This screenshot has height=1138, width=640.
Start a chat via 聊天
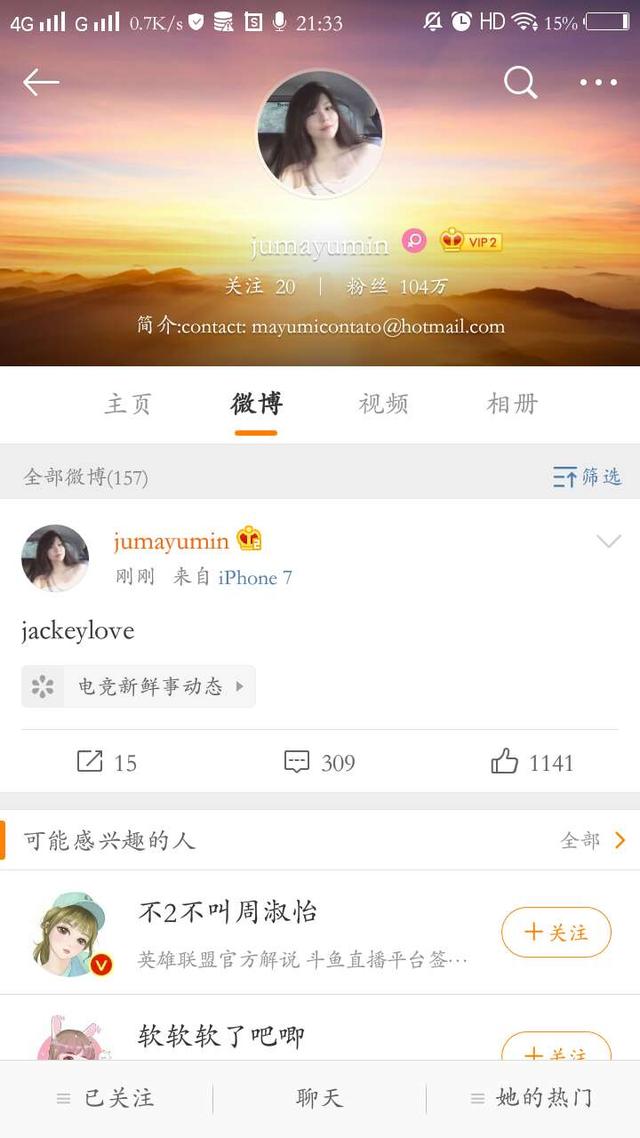[320, 1098]
